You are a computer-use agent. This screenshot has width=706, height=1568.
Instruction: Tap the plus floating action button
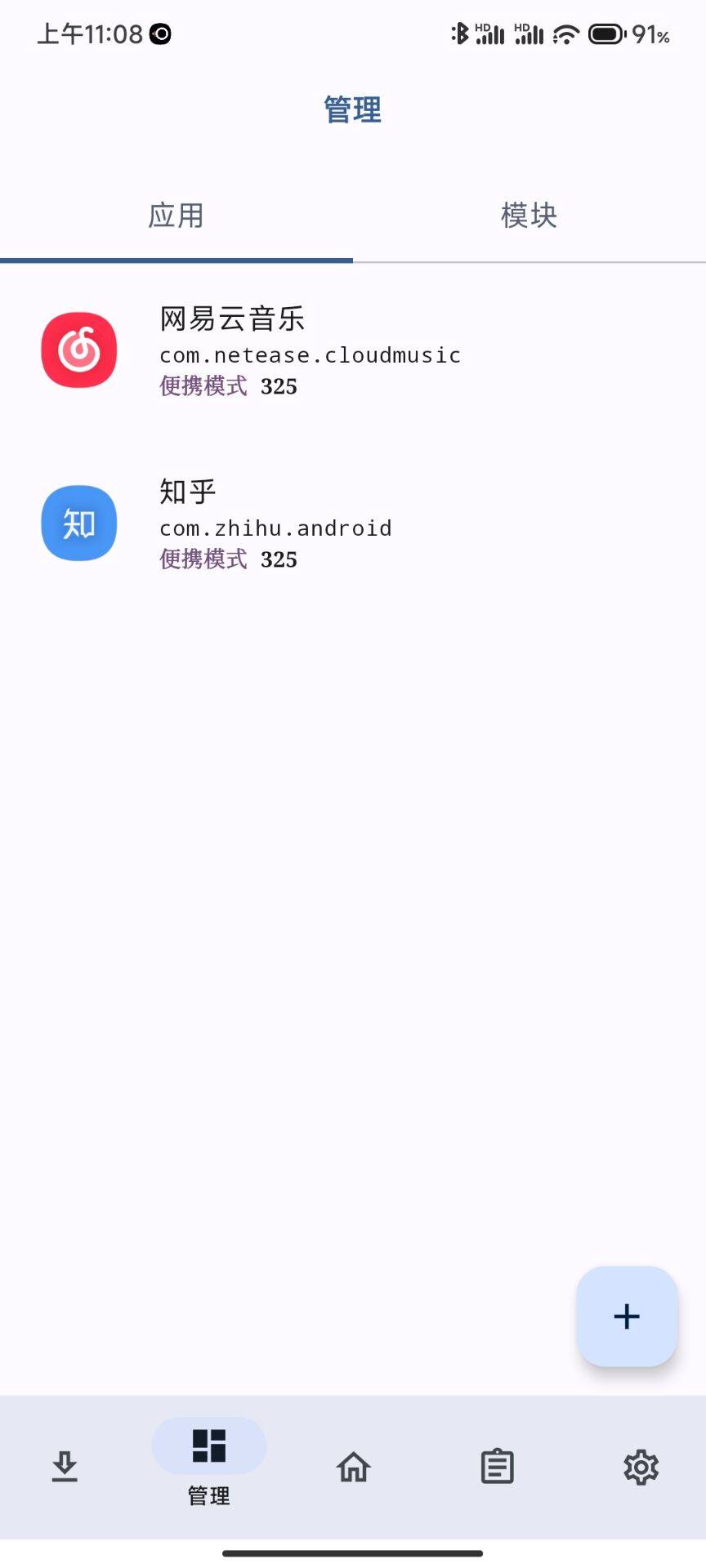pos(627,1316)
